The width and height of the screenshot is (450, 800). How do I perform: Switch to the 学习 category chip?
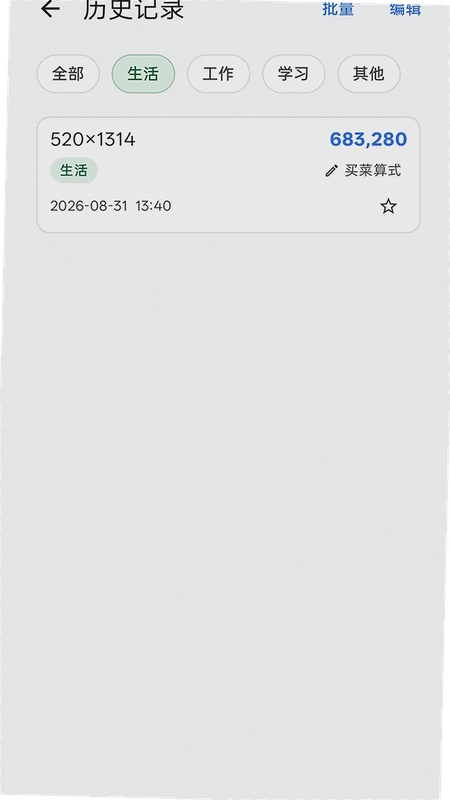tap(293, 74)
